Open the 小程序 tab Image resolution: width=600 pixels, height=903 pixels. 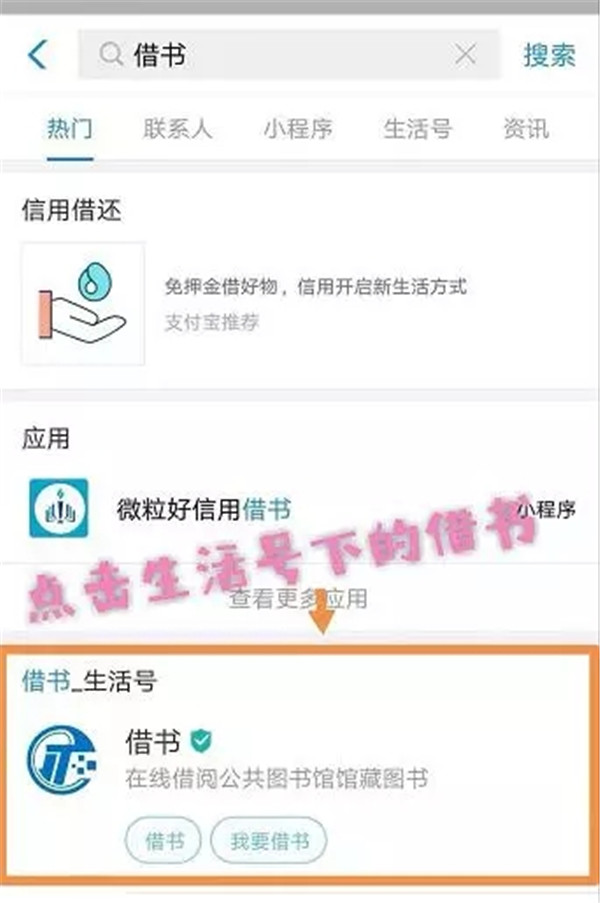(x=298, y=129)
